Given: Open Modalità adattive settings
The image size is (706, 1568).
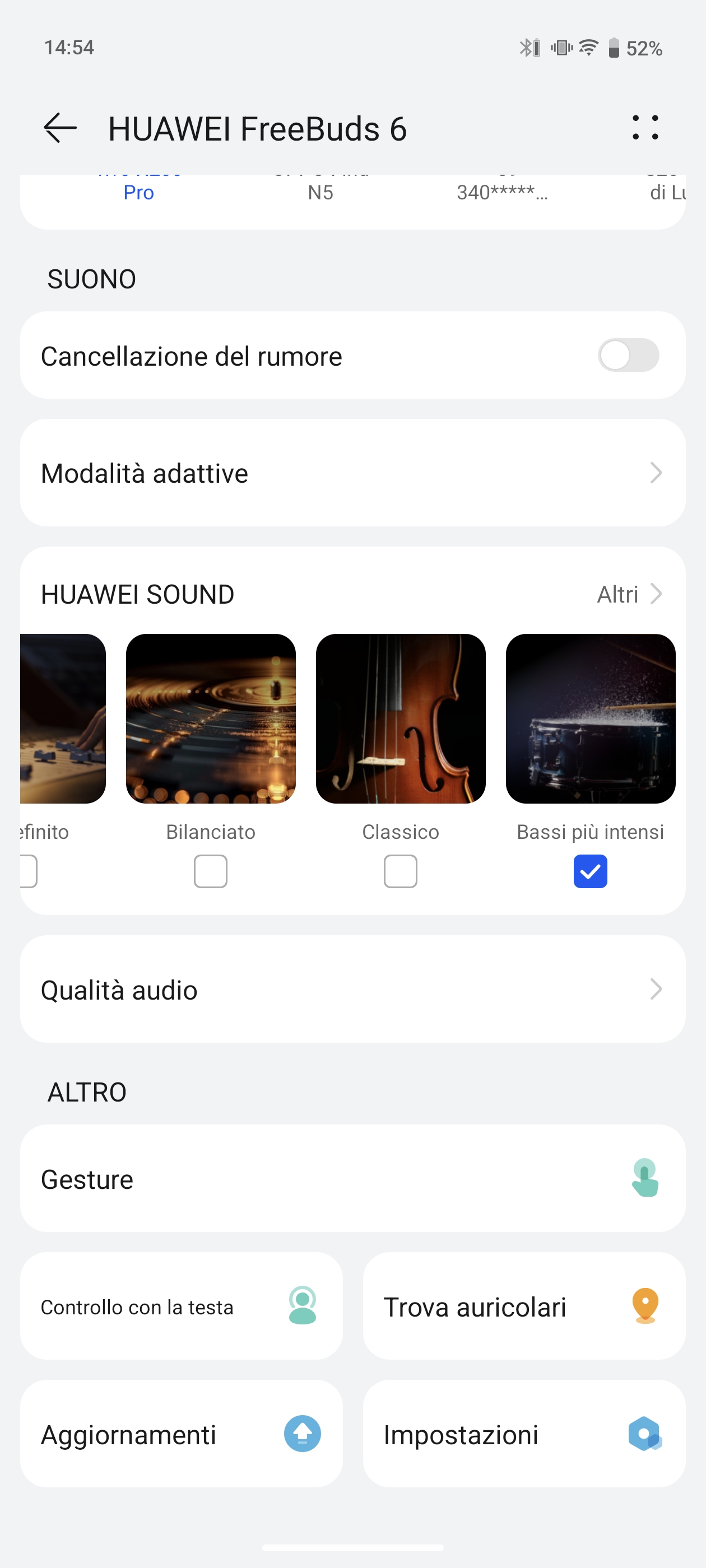Looking at the screenshot, I should point(352,473).
